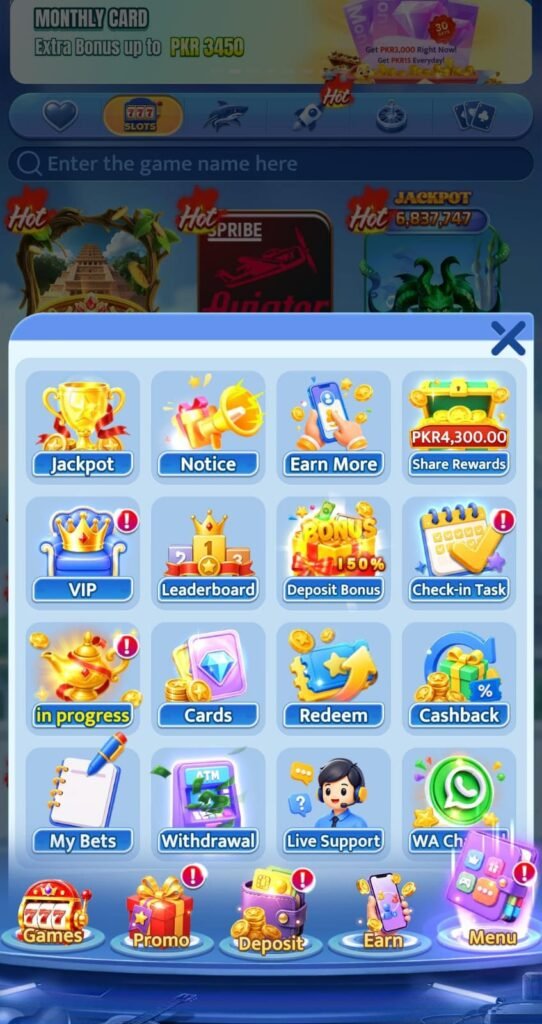The width and height of the screenshot is (542, 1024).
Task: Open the in progress lamp tile
Action: 82,678
